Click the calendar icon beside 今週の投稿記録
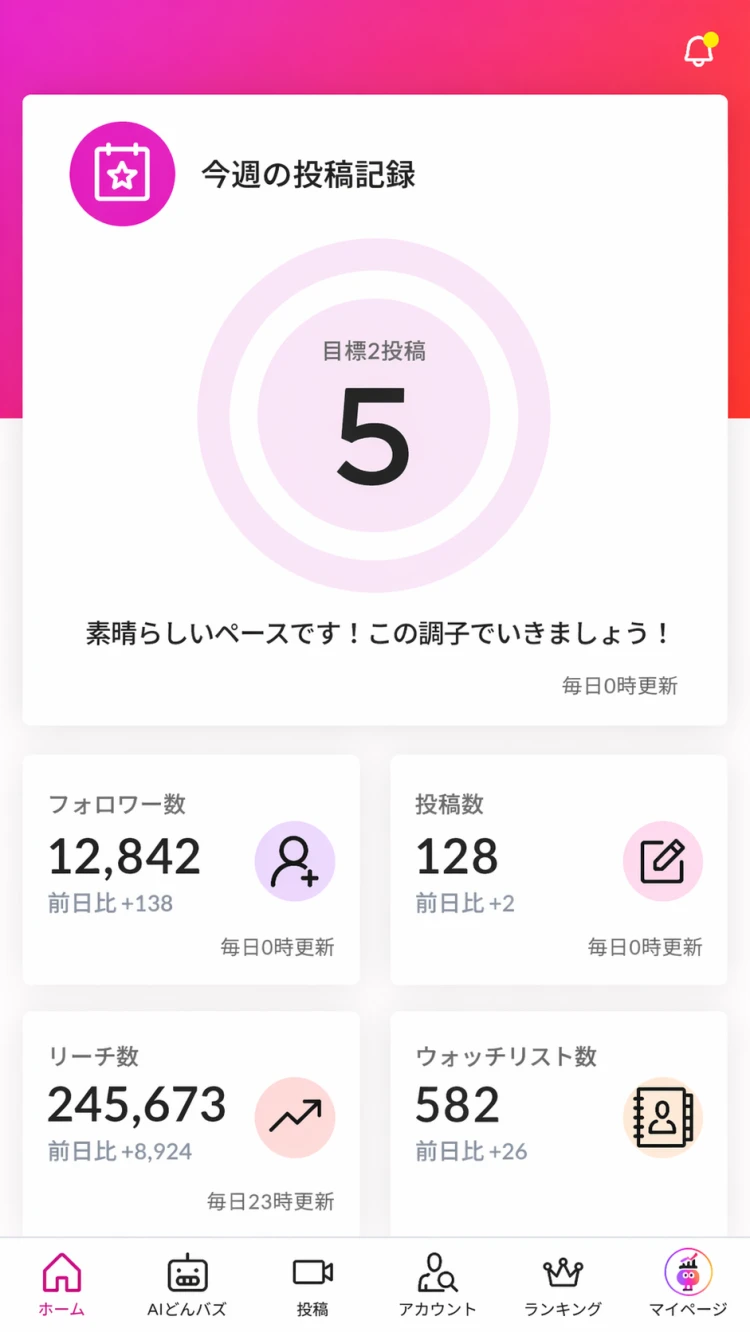This screenshot has width=750, height=1332. tap(122, 173)
